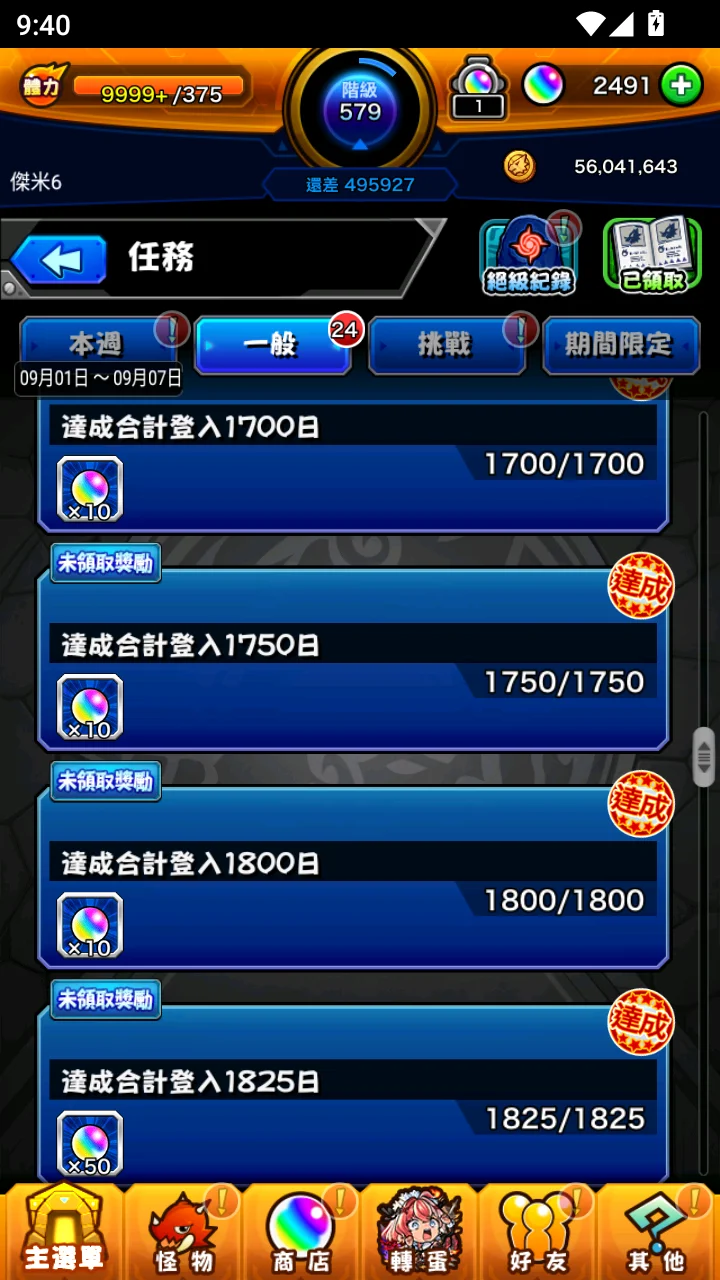Claim the x50 reward for 登入1825日
Viewport: 720px width, 1280px height.
[352, 1096]
